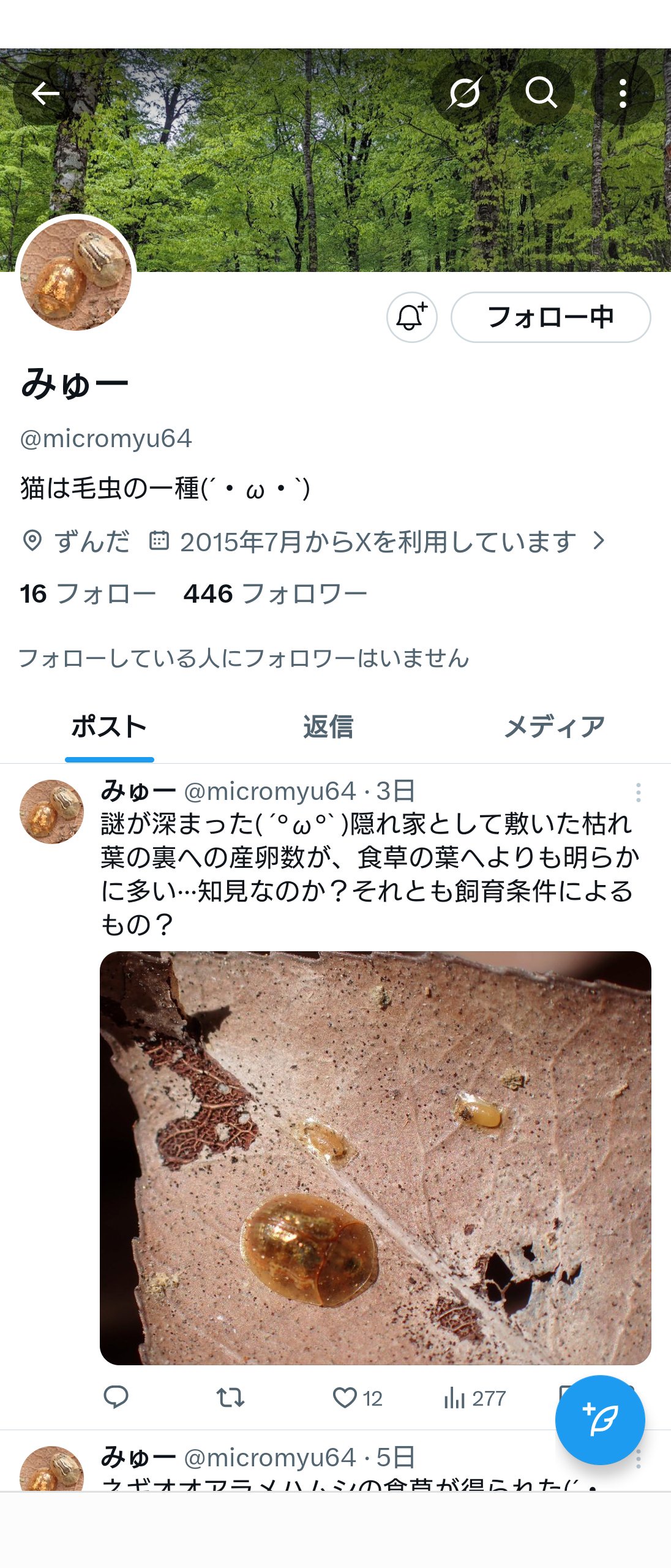The width and height of the screenshot is (671, 1568).
Task: Open the beetle photo in the 3日 post
Action: pos(375,1158)
